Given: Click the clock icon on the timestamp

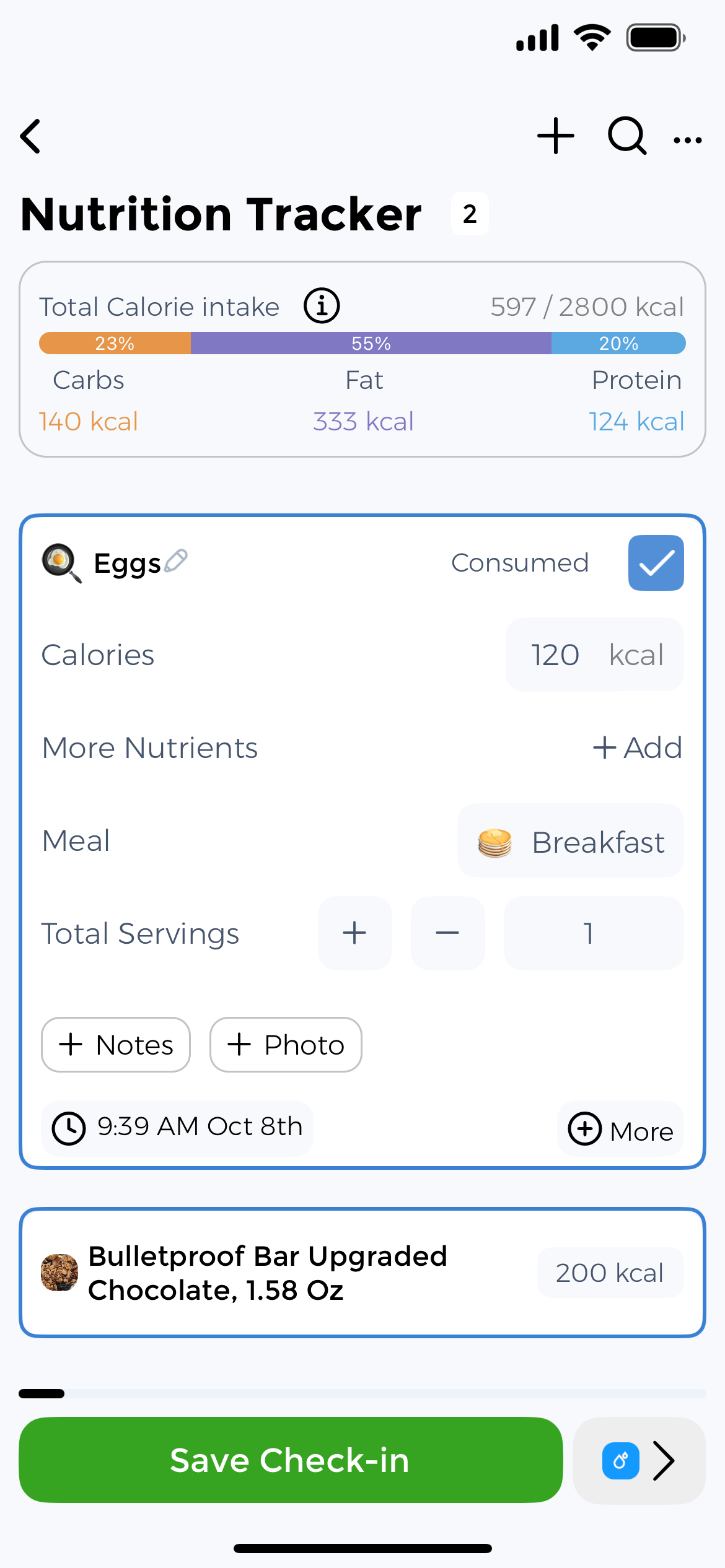Looking at the screenshot, I should pos(69,1127).
